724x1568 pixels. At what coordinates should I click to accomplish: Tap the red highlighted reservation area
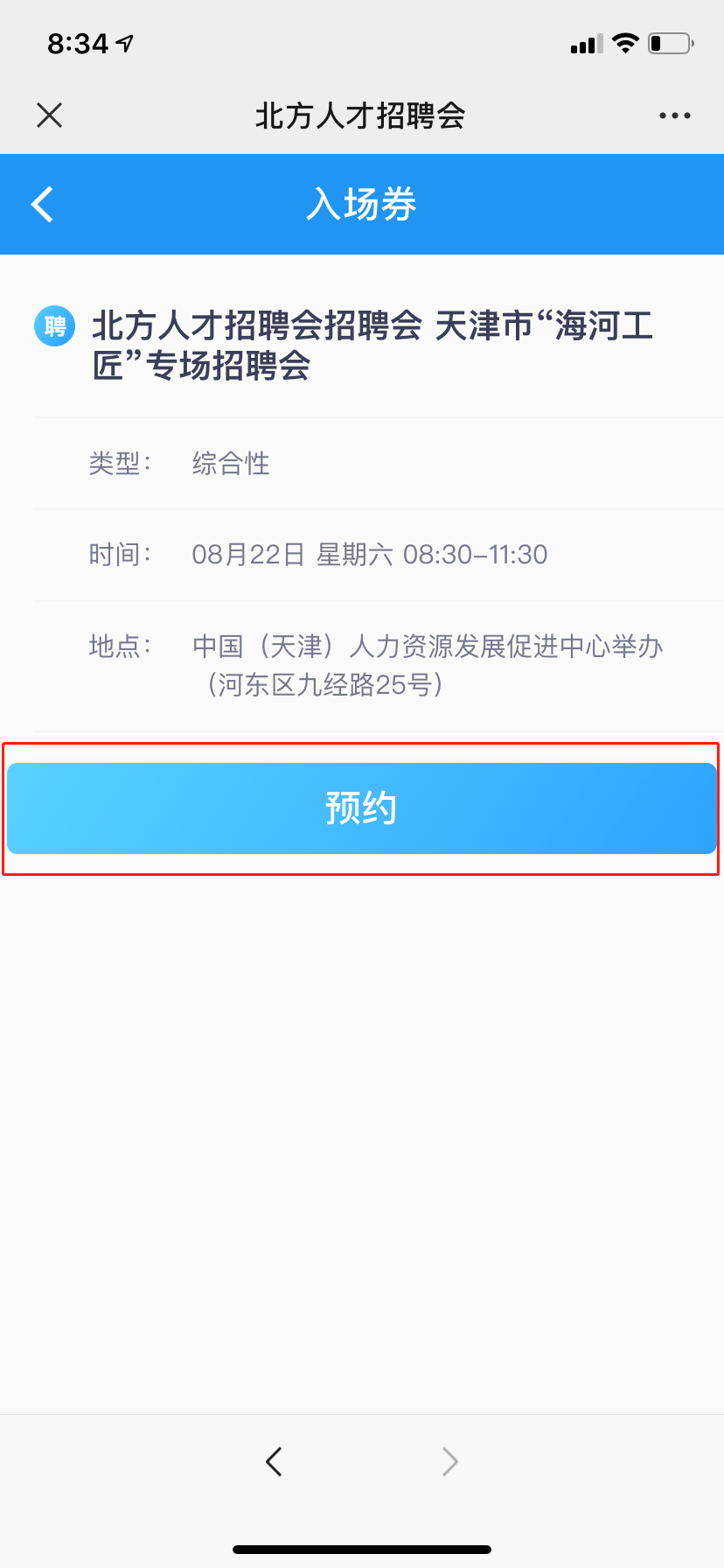(x=362, y=807)
